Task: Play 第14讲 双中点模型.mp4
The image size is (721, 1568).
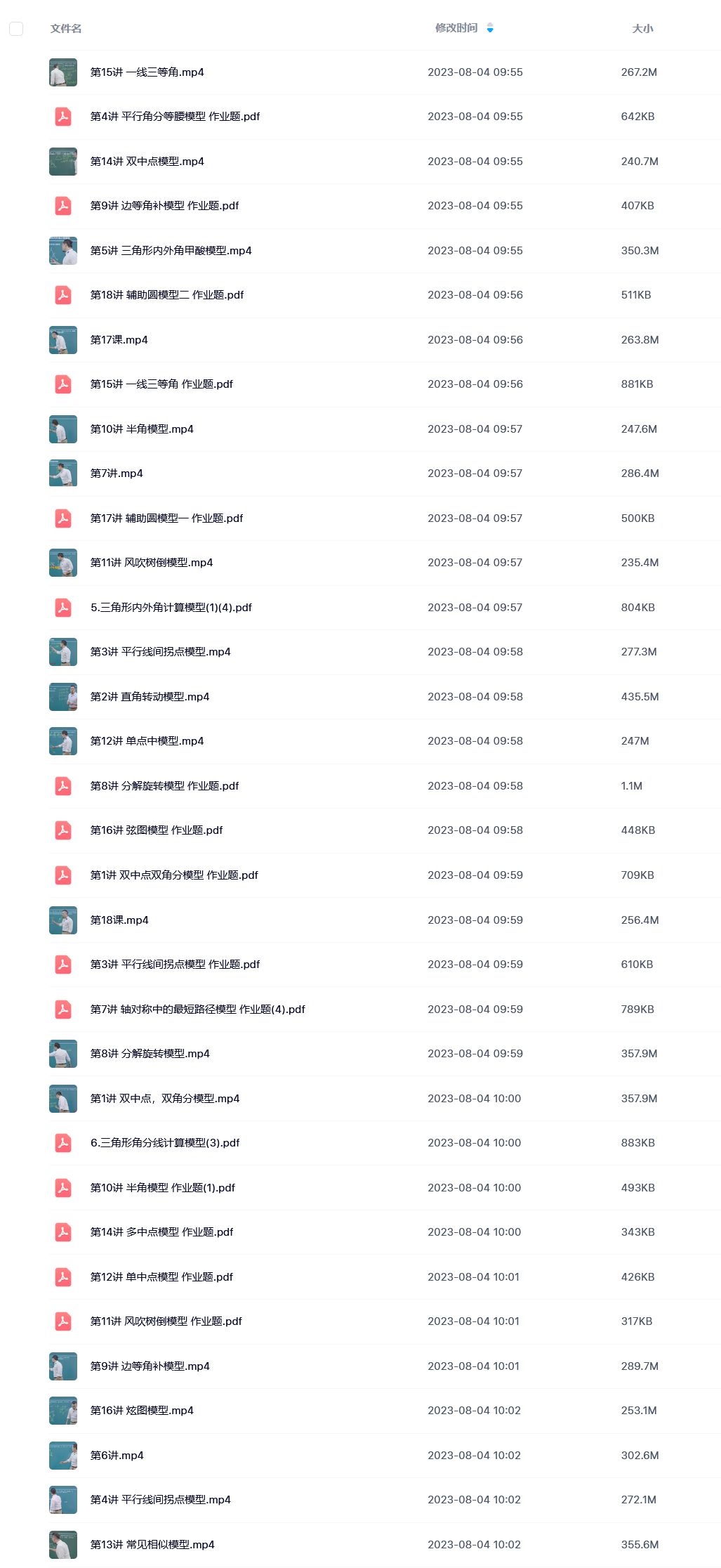Action: 147,162
